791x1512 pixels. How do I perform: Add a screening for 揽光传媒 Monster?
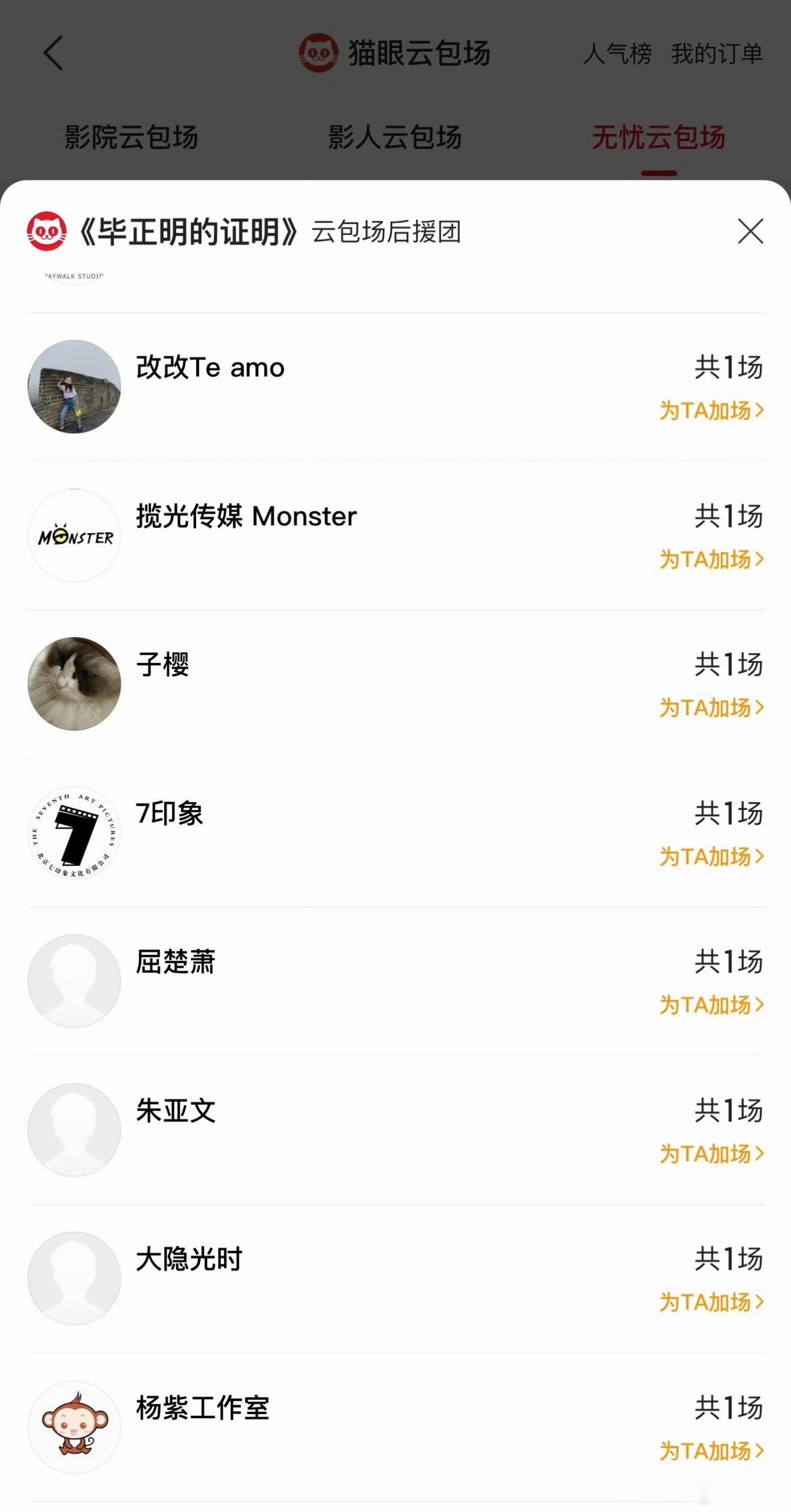(712, 559)
